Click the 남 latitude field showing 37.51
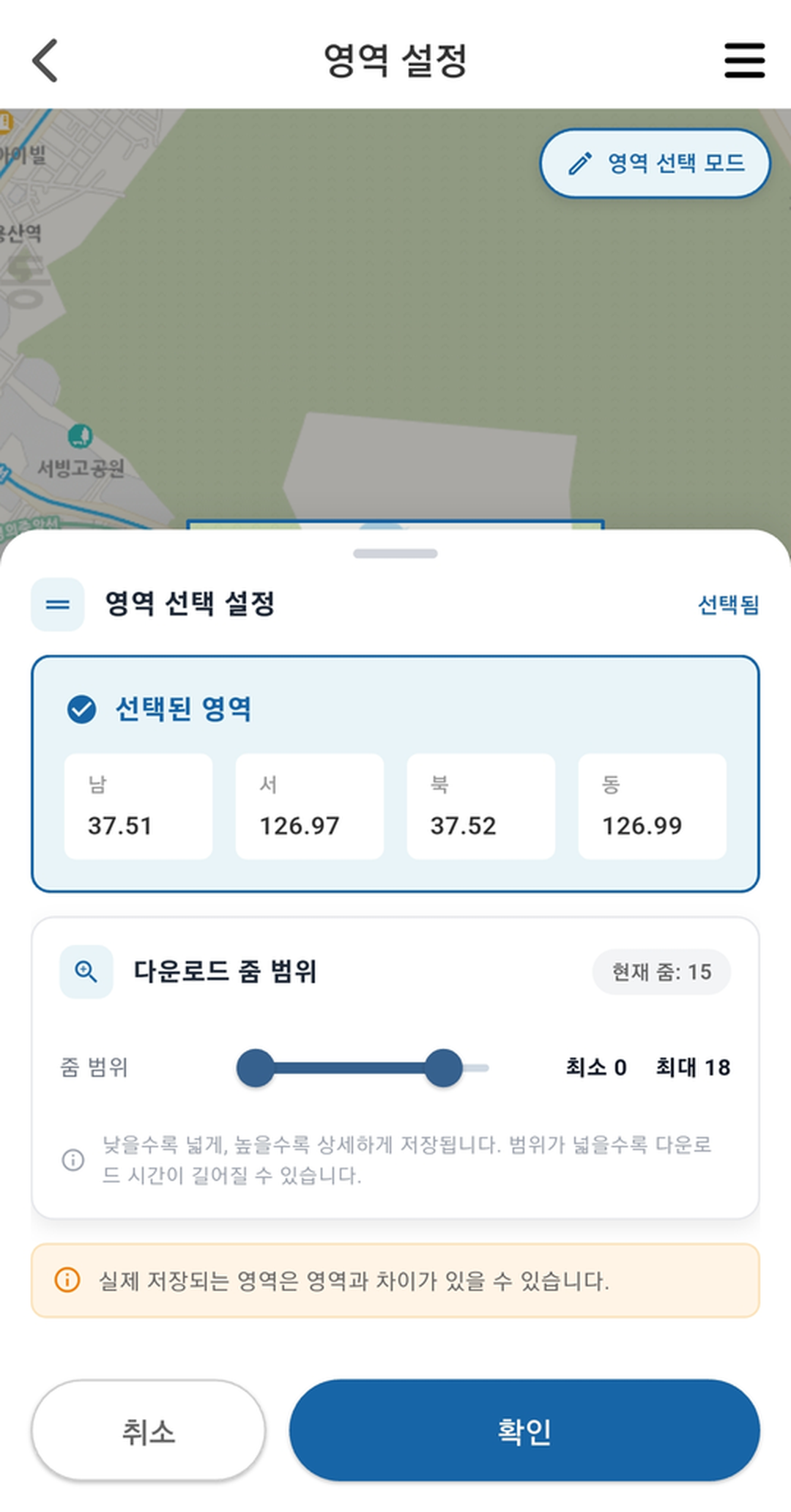The image size is (791, 1512). pos(138,806)
